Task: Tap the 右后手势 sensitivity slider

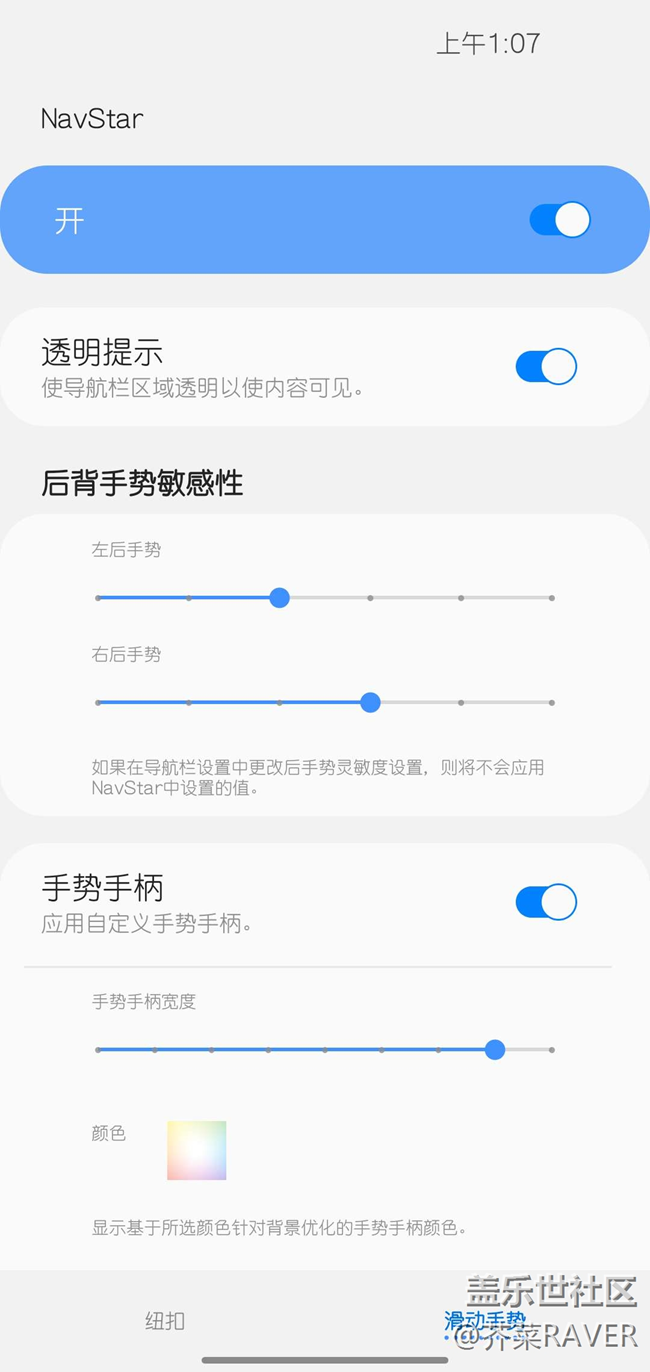Action: point(325,703)
